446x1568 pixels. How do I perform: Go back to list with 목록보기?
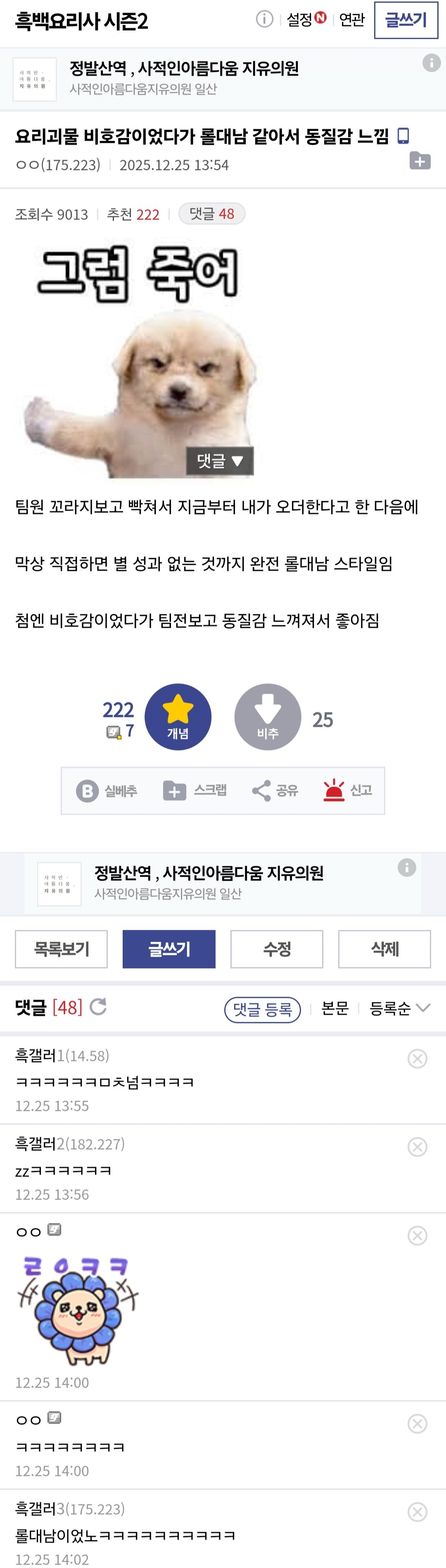(62, 949)
